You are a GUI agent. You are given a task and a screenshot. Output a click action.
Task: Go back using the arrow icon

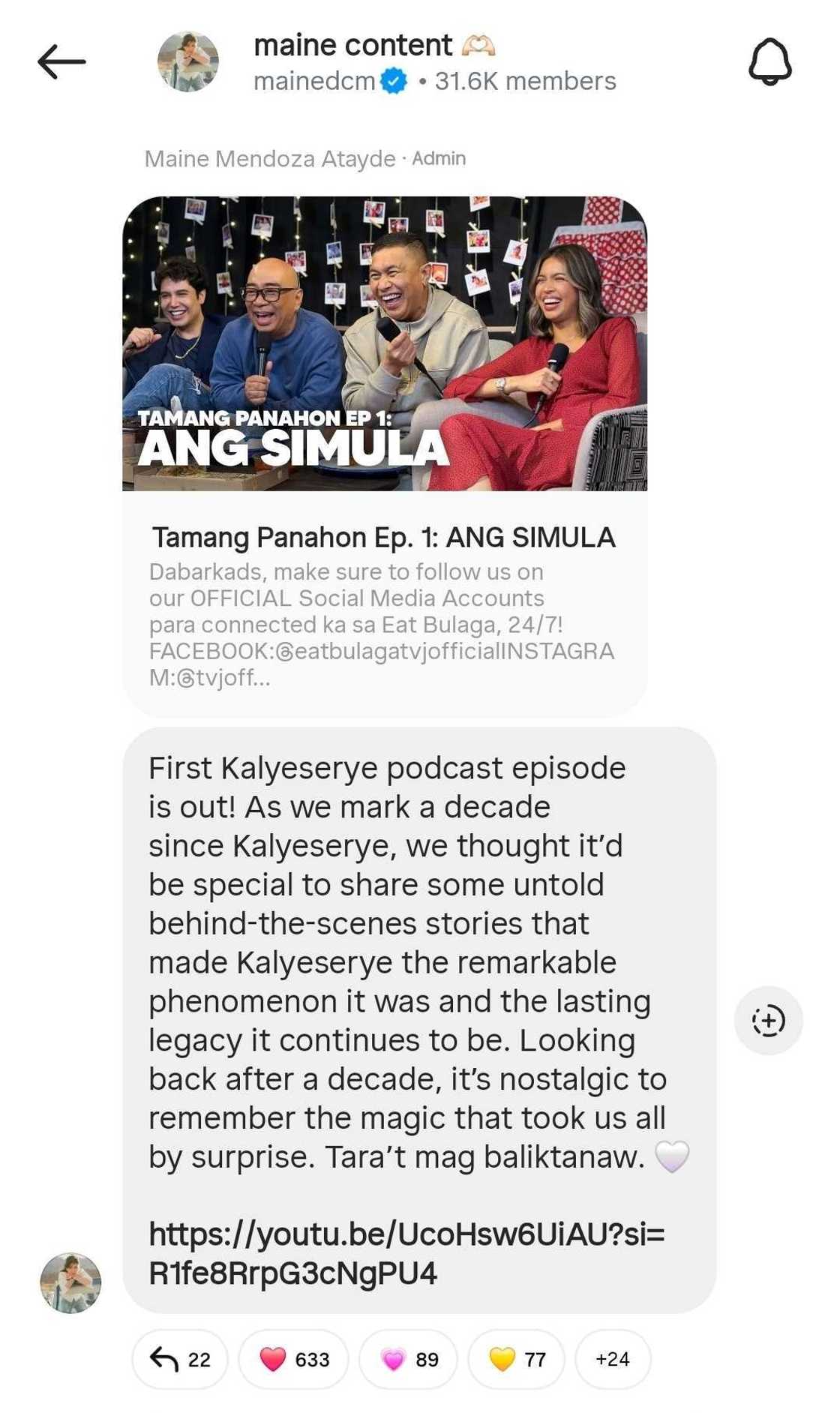pos(61,61)
